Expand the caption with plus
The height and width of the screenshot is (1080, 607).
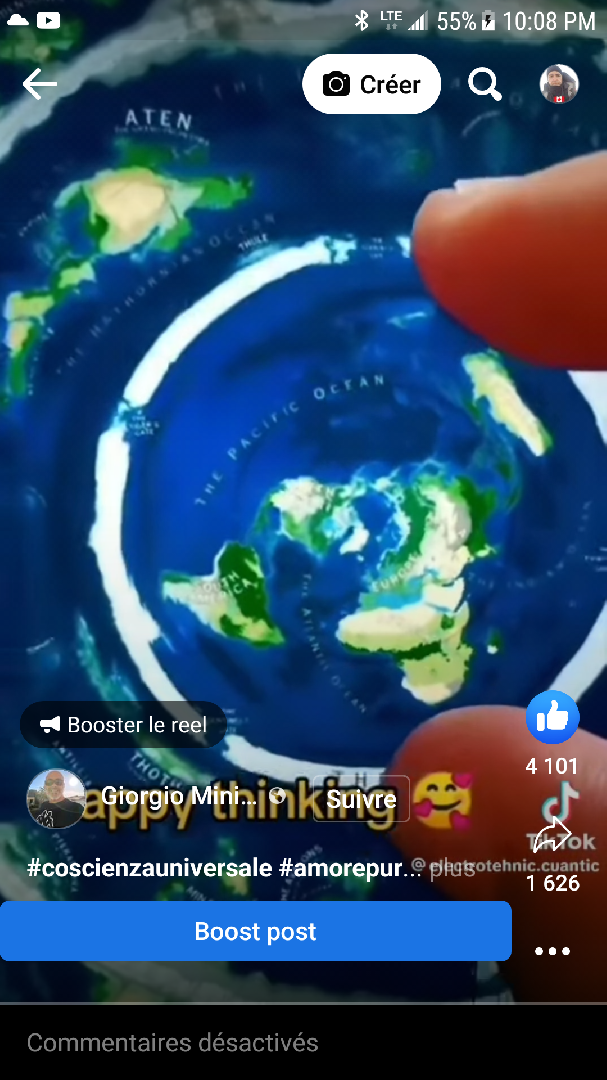pyautogui.click(x=452, y=868)
